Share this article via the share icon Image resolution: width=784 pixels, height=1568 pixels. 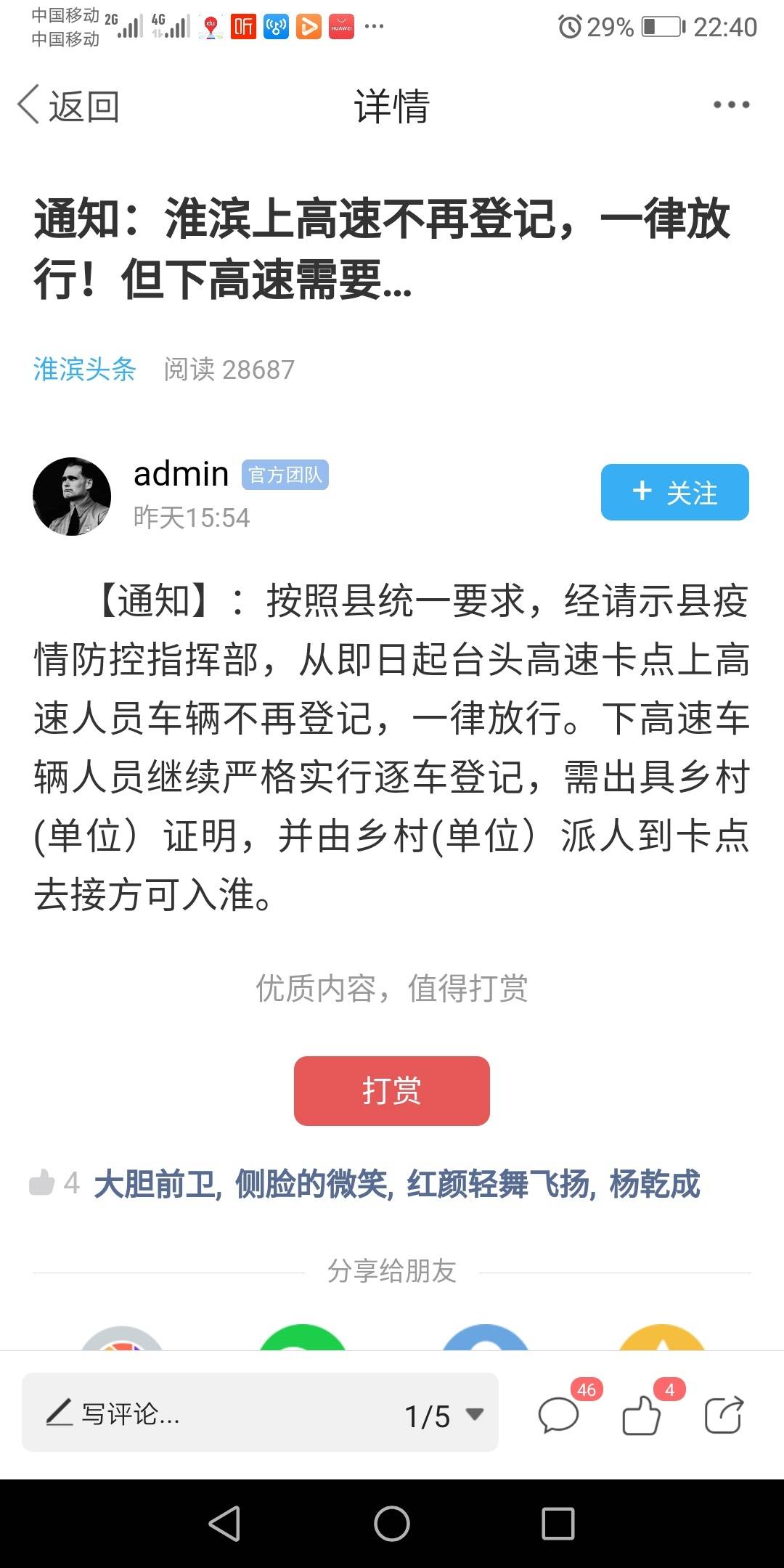click(724, 1416)
